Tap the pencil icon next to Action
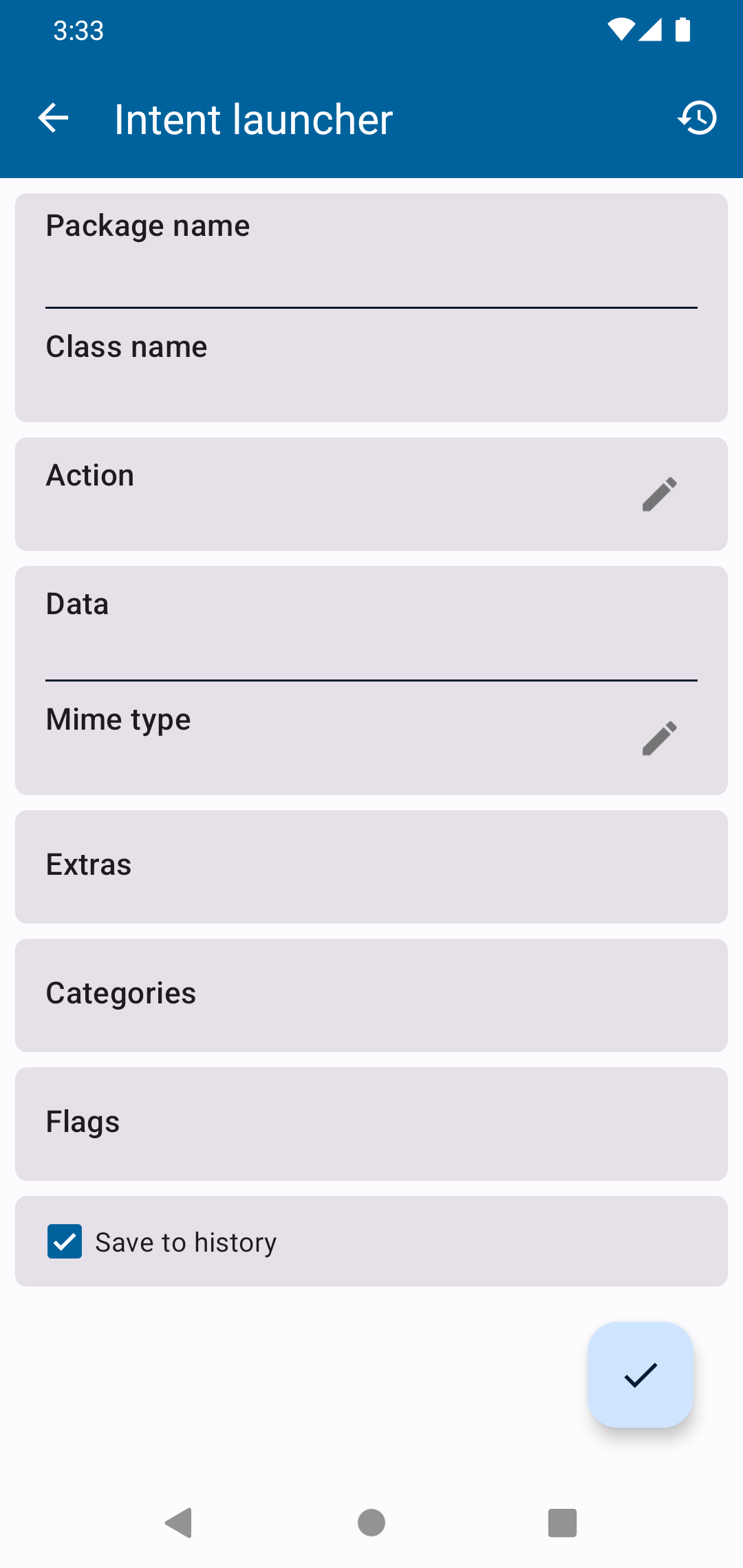 (658, 494)
